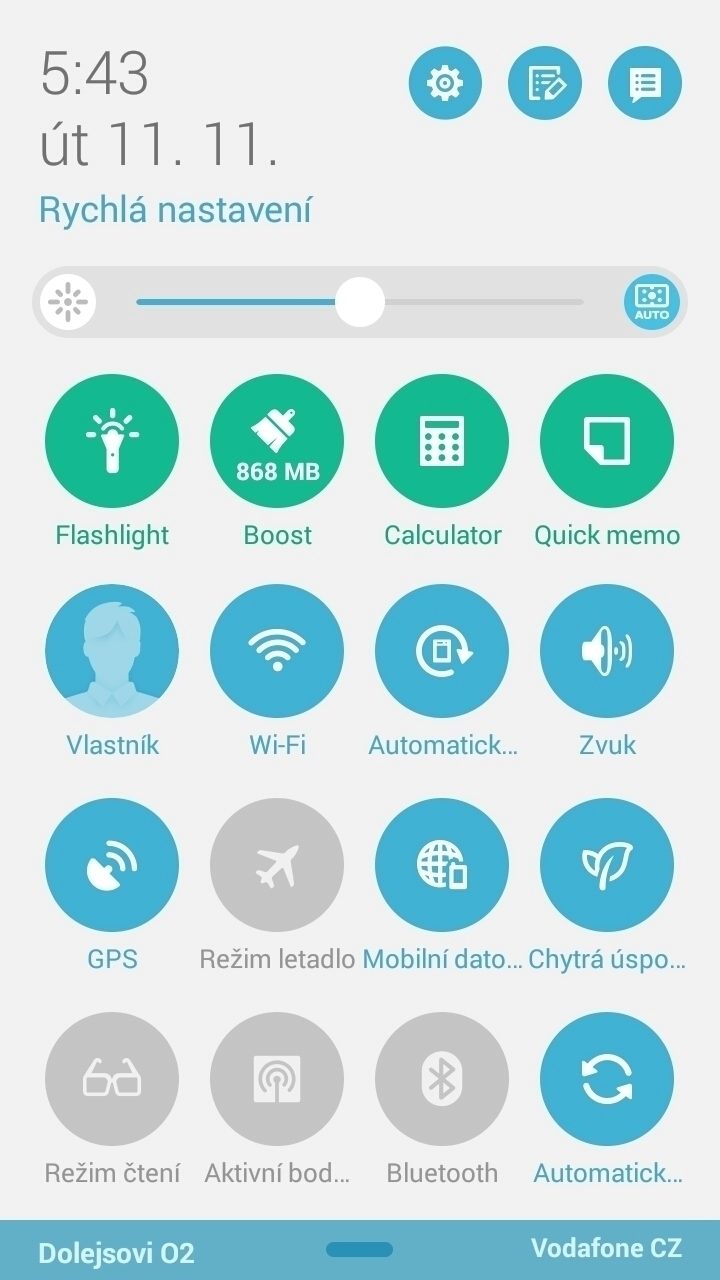Screen dimensions: 720x1280
Task: Open settings via the gear icon
Action: click(x=445, y=83)
